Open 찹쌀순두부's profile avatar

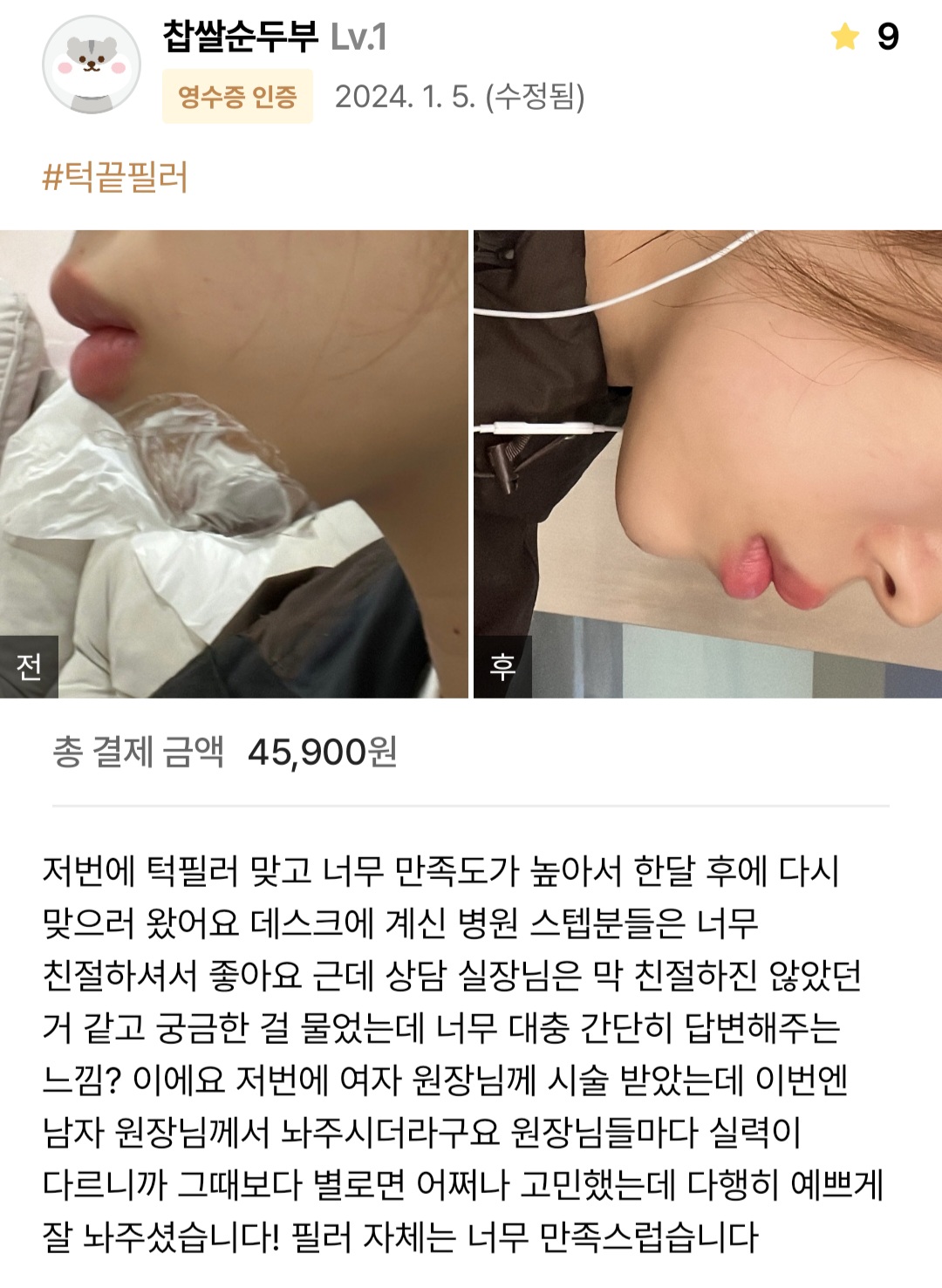(92, 65)
